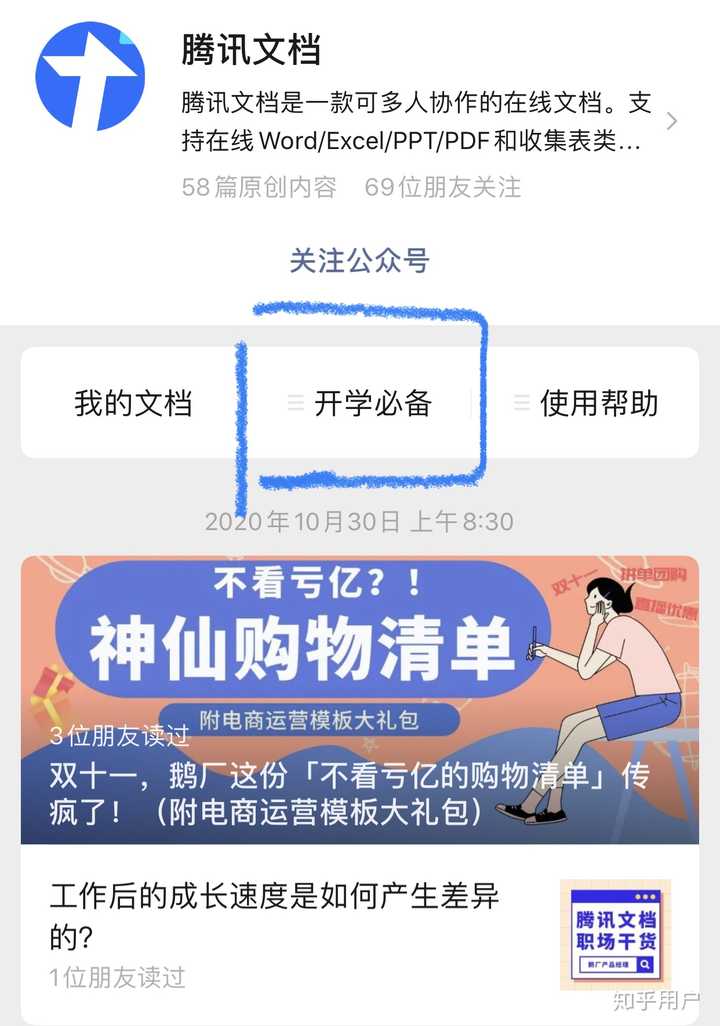Open the 腾讯文档 account profile chevron
720x1026 pixels.
(x=671, y=121)
